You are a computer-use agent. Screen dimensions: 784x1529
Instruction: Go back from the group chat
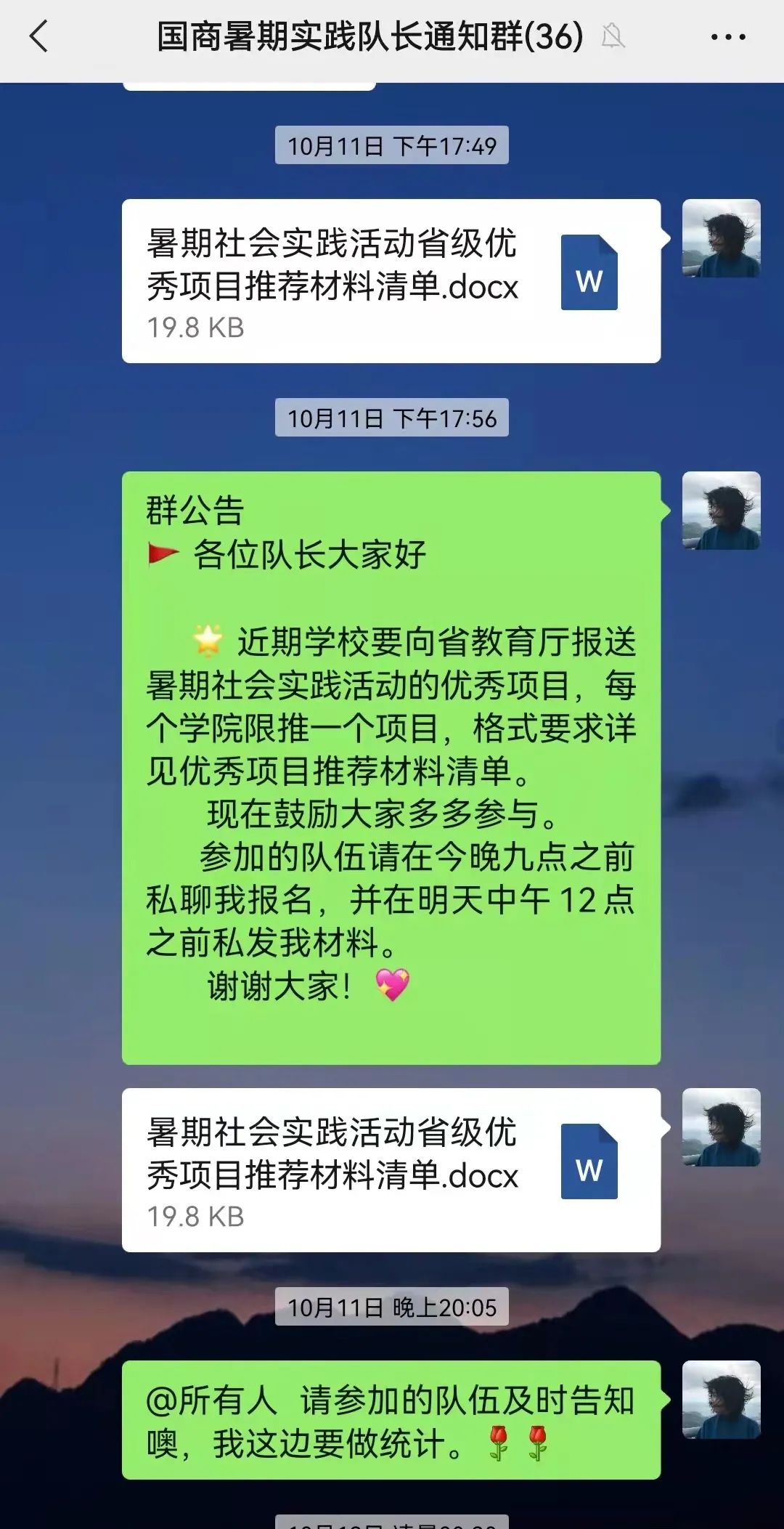point(39,36)
